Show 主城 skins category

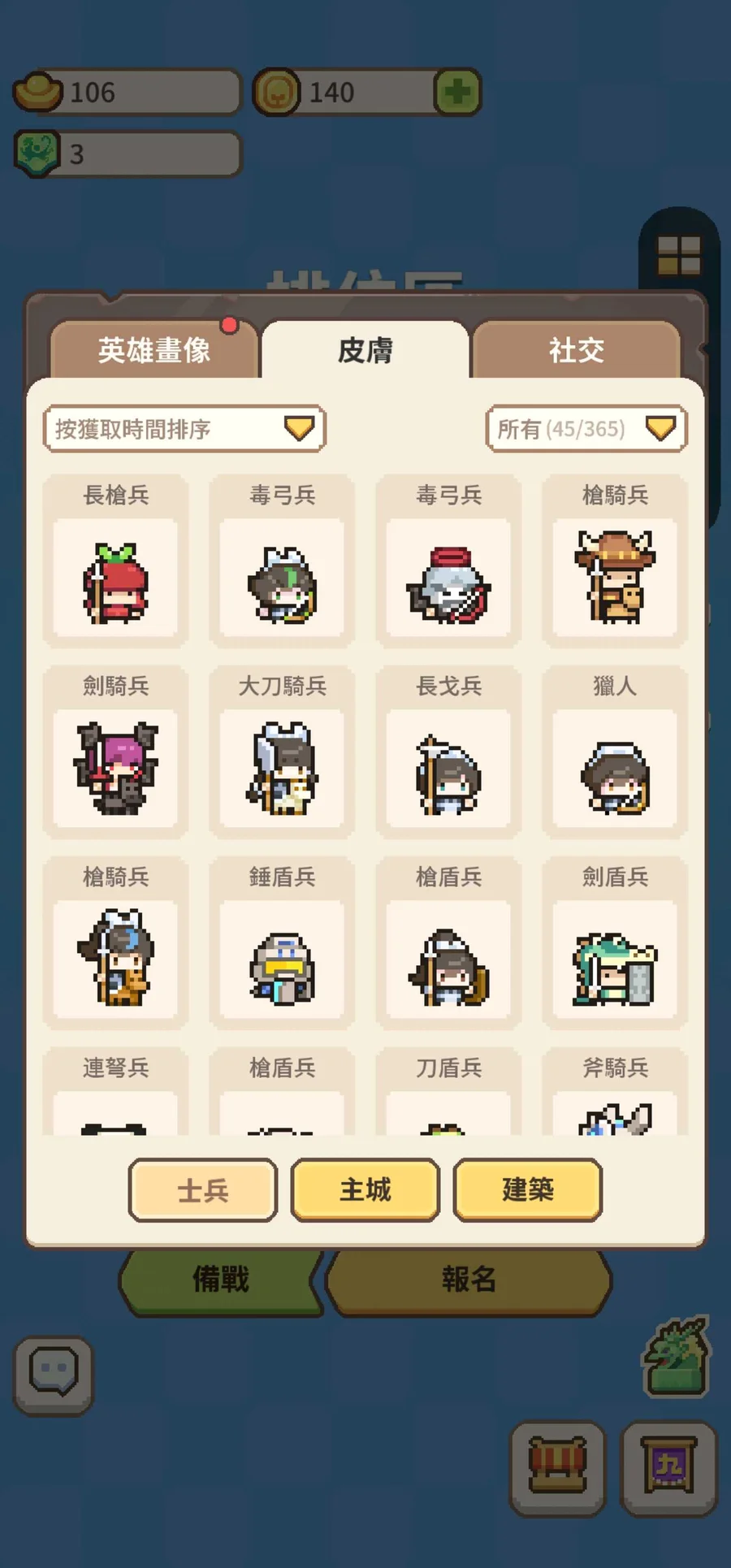[365, 1190]
